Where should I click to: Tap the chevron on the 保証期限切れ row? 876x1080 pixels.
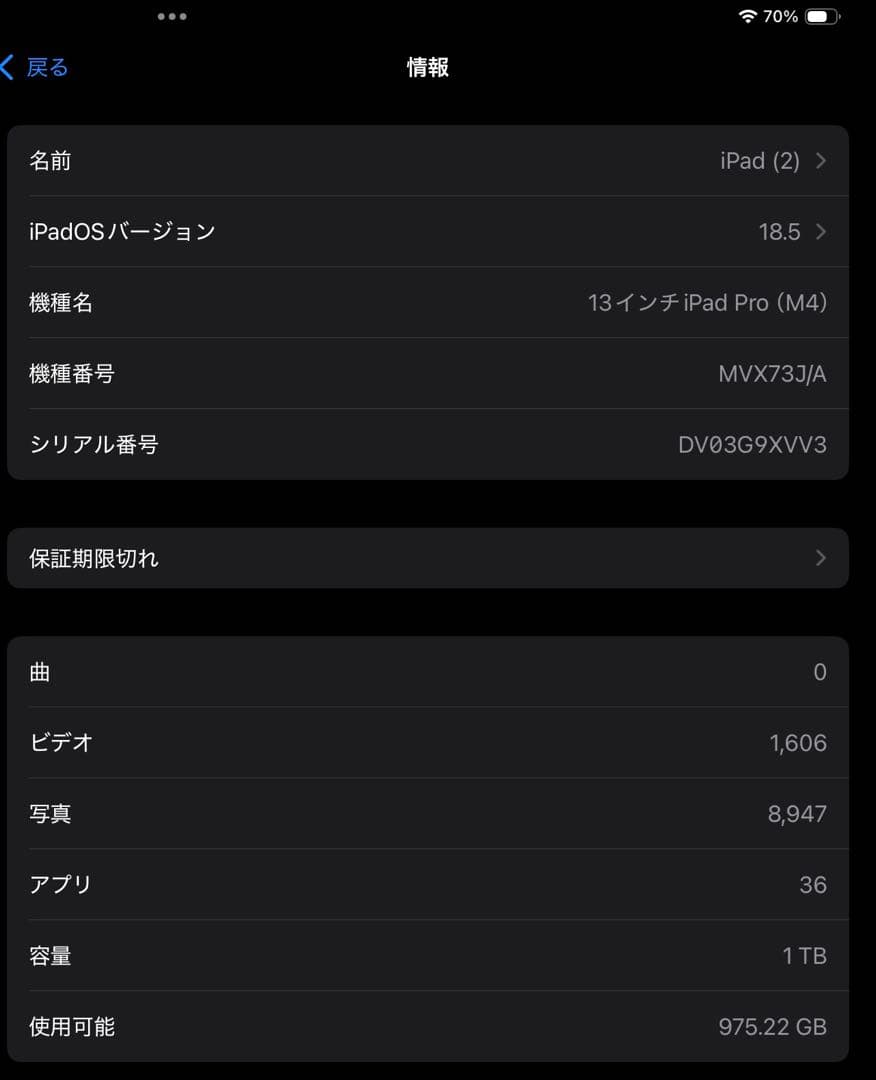pos(821,558)
